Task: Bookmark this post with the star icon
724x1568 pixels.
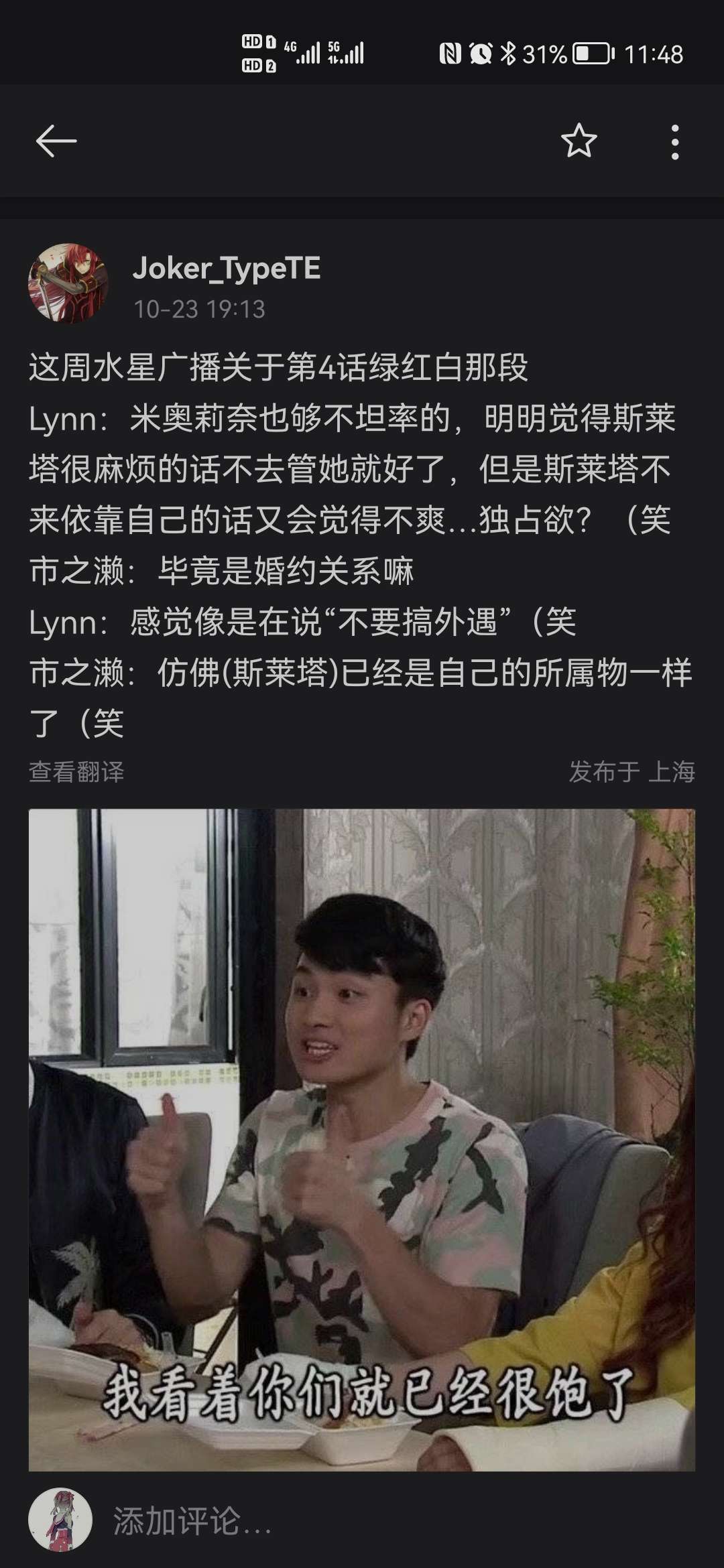Action: [579, 141]
